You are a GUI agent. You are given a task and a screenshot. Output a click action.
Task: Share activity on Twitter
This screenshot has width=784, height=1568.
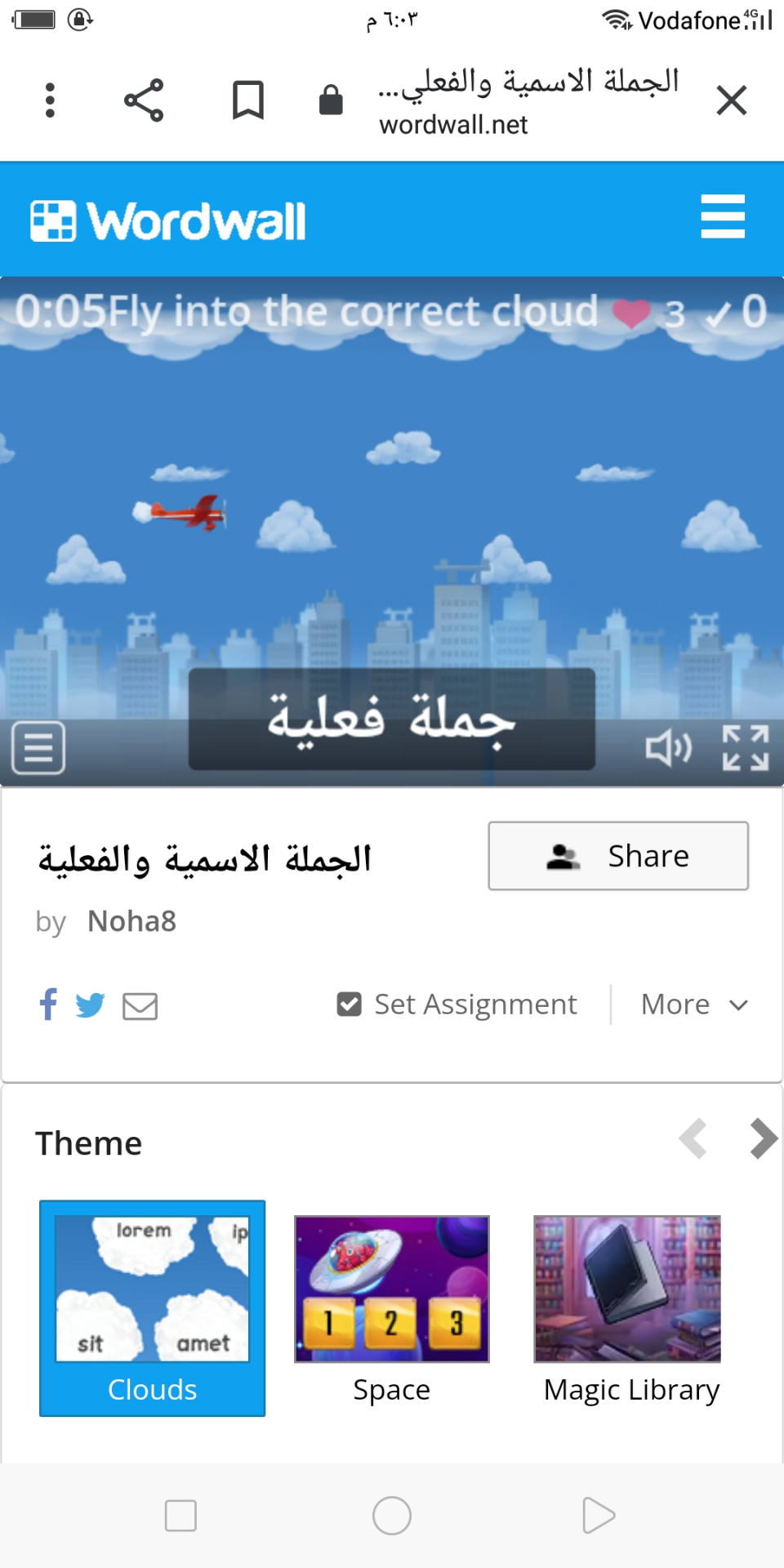click(x=90, y=1004)
